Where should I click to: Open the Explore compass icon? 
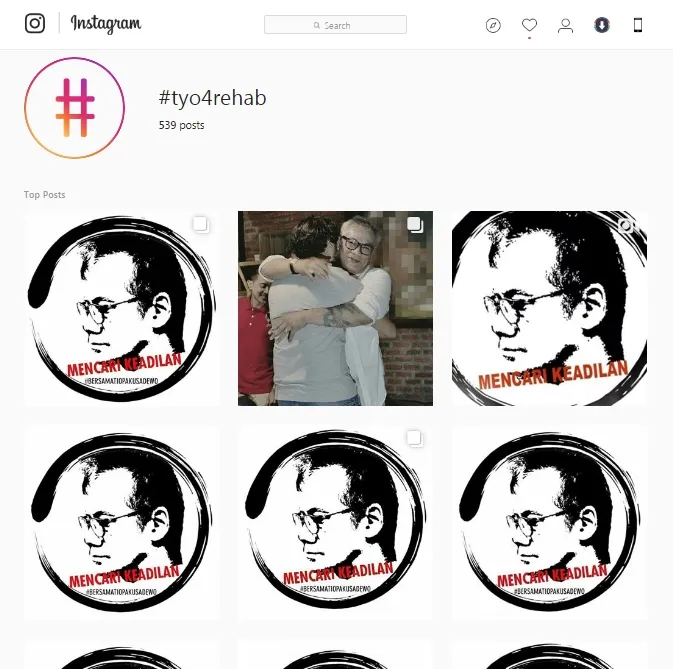493,26
